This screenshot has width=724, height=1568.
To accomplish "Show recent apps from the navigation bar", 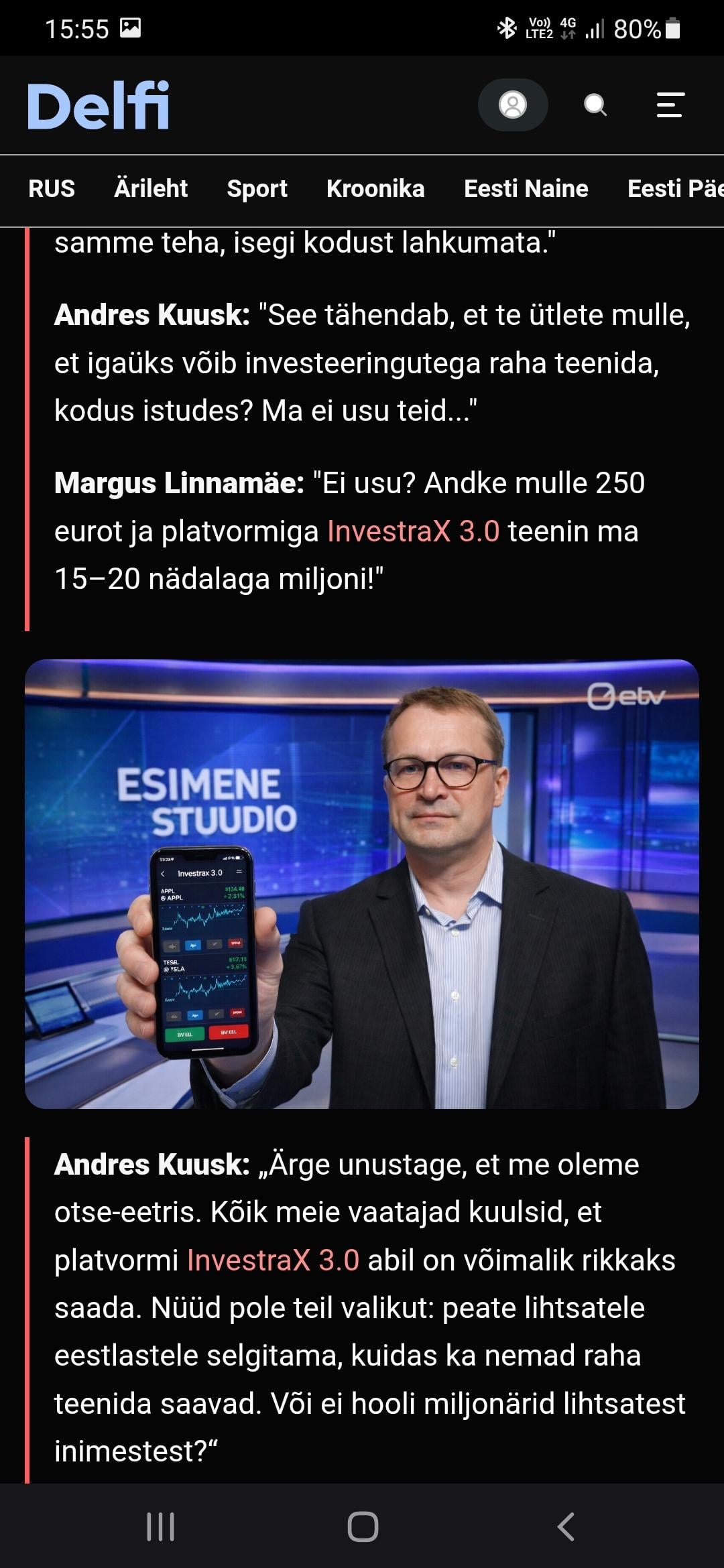I will tap(161, 1528).
